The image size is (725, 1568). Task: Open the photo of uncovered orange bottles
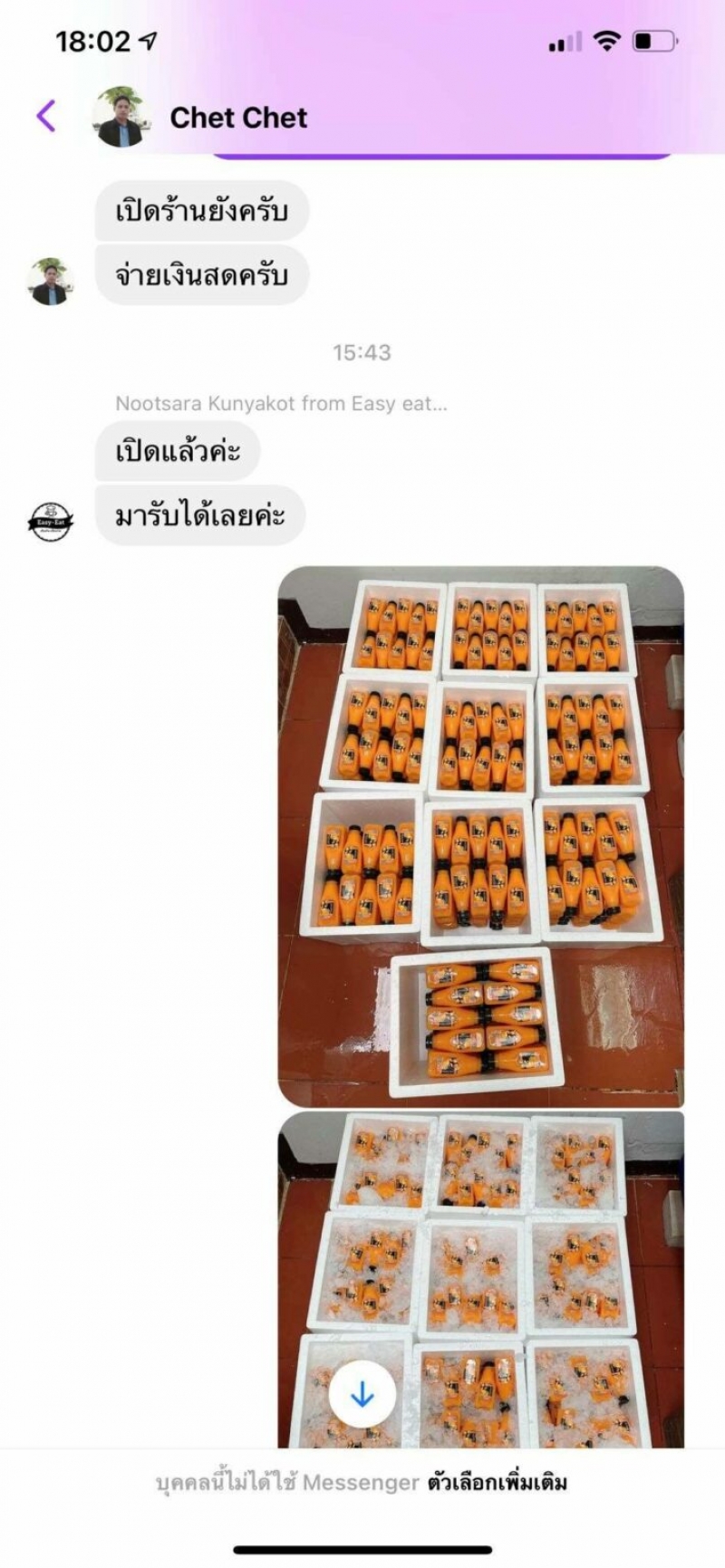480,835
